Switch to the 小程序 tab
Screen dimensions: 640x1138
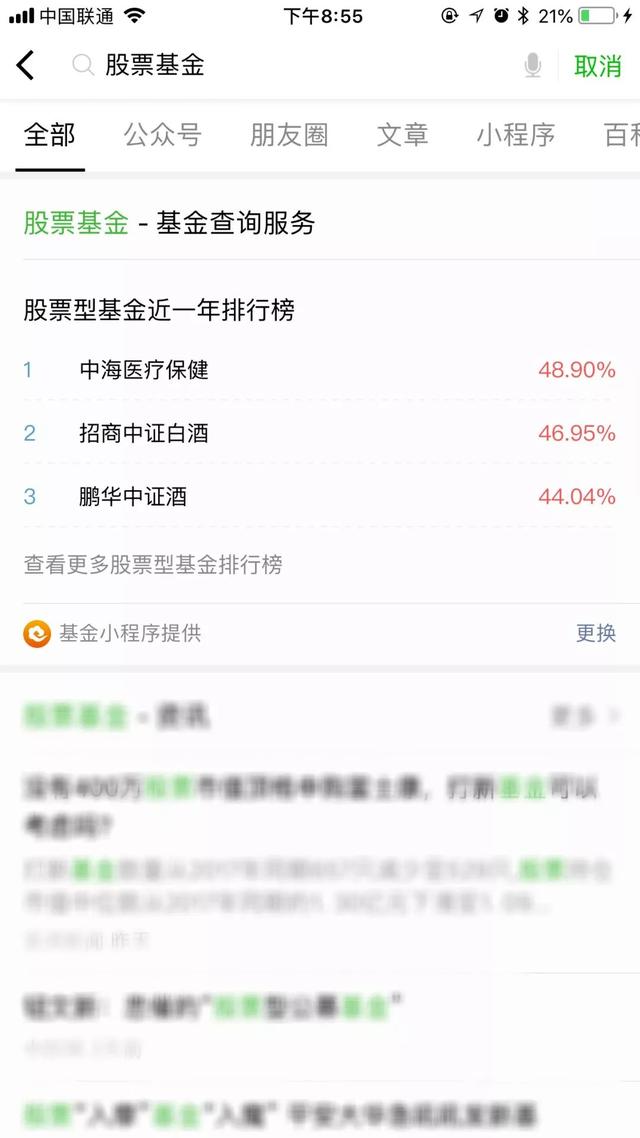(515, 135)
